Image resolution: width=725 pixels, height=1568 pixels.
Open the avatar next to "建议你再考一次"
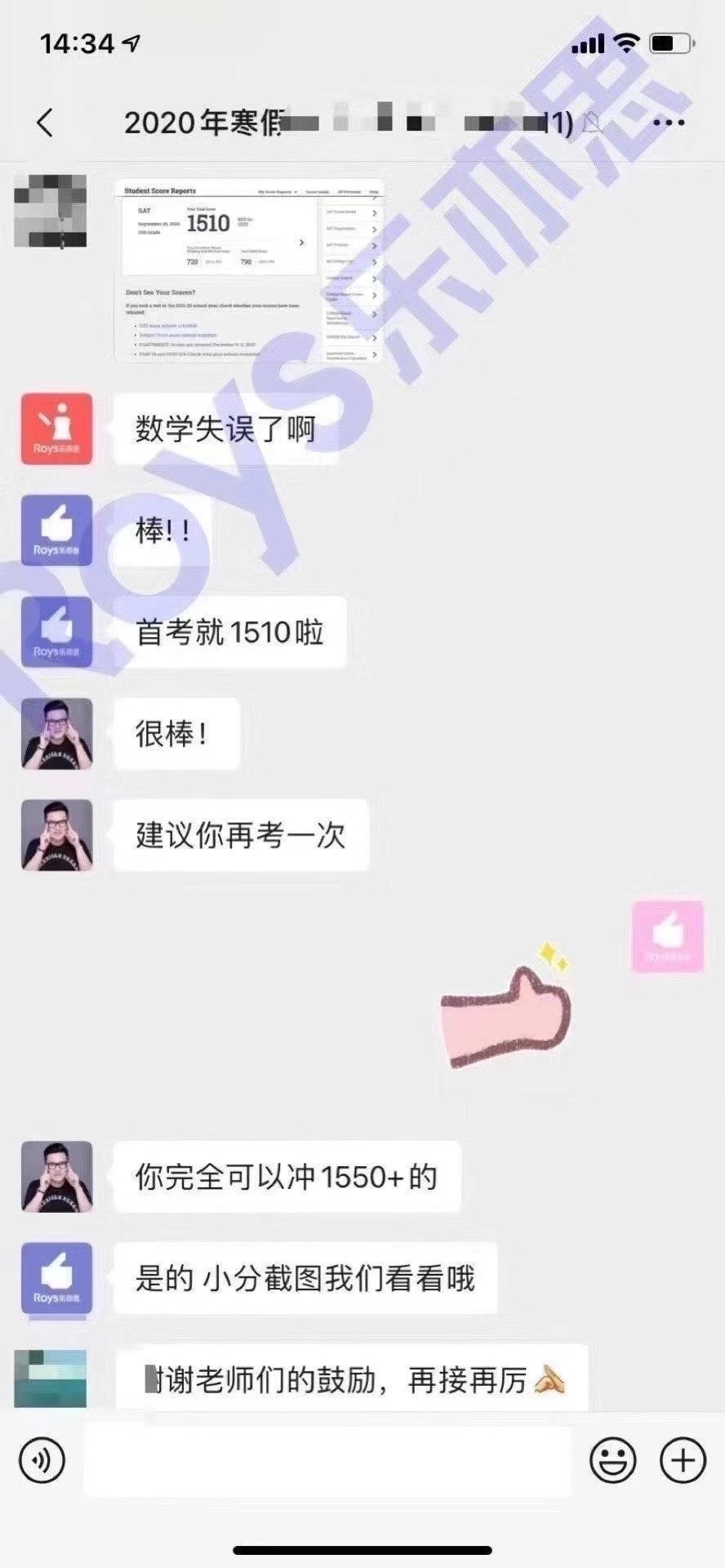coord(56,835)
